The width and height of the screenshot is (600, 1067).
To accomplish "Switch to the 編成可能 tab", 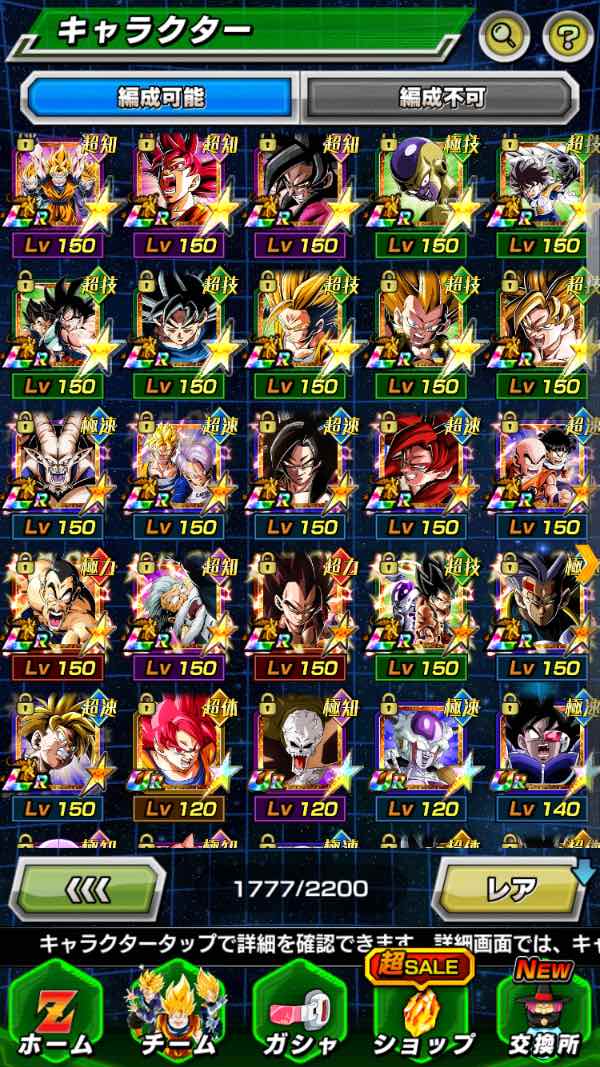I will click(x=161, y=98).
